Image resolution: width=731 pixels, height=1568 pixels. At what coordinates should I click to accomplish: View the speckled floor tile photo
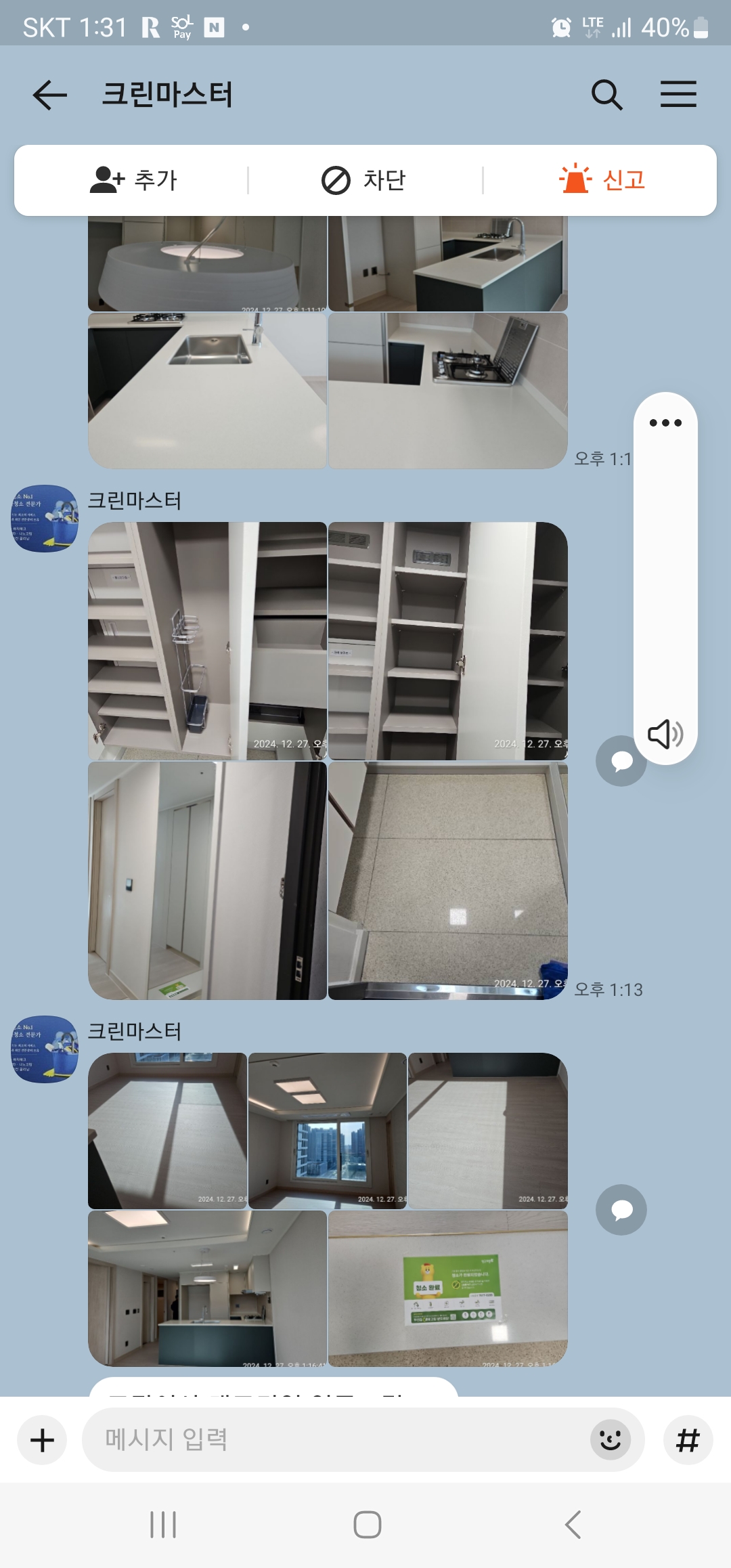[447, 880]
